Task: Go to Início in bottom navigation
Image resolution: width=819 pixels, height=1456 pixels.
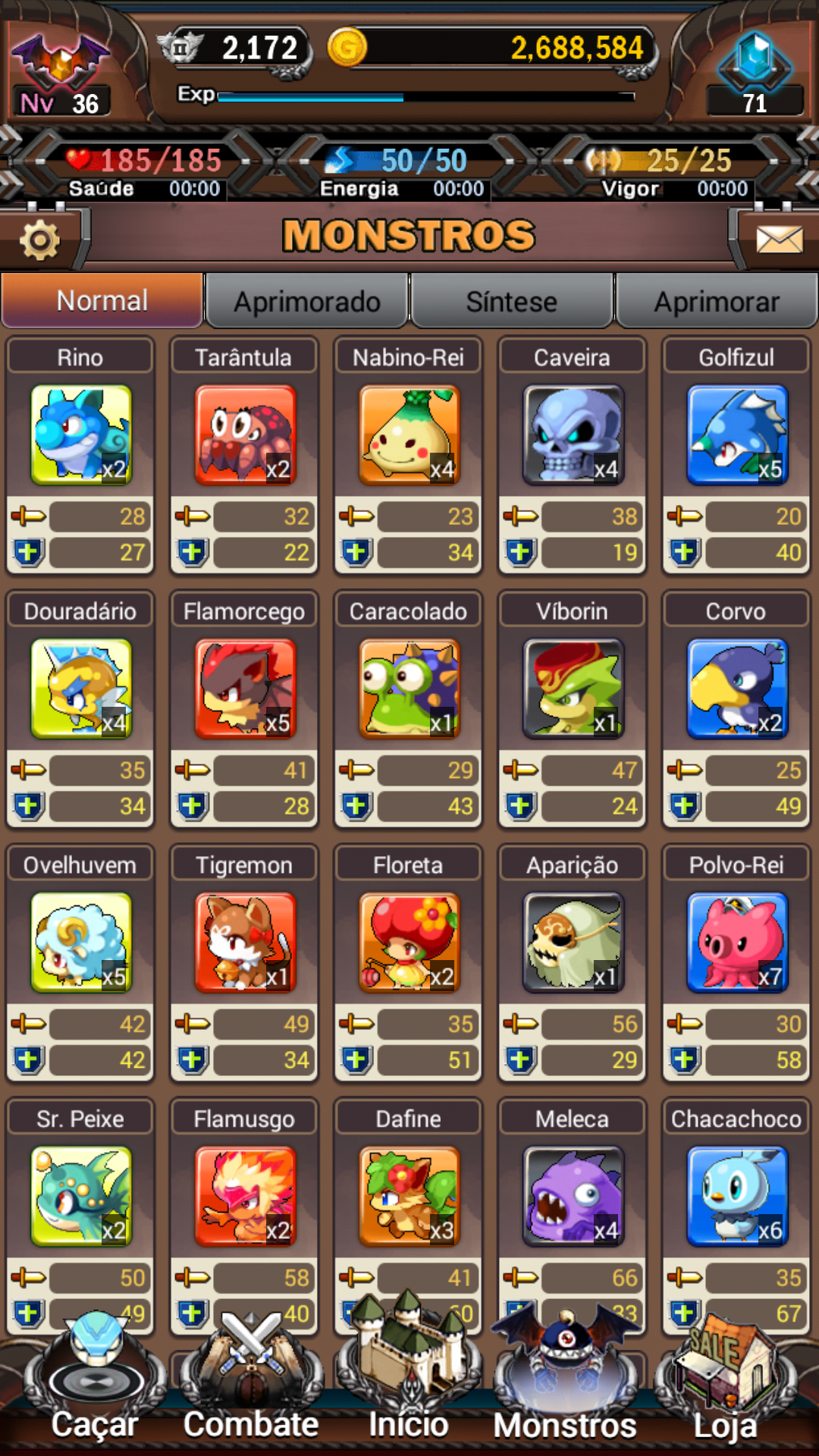Action: point(409,1388)
